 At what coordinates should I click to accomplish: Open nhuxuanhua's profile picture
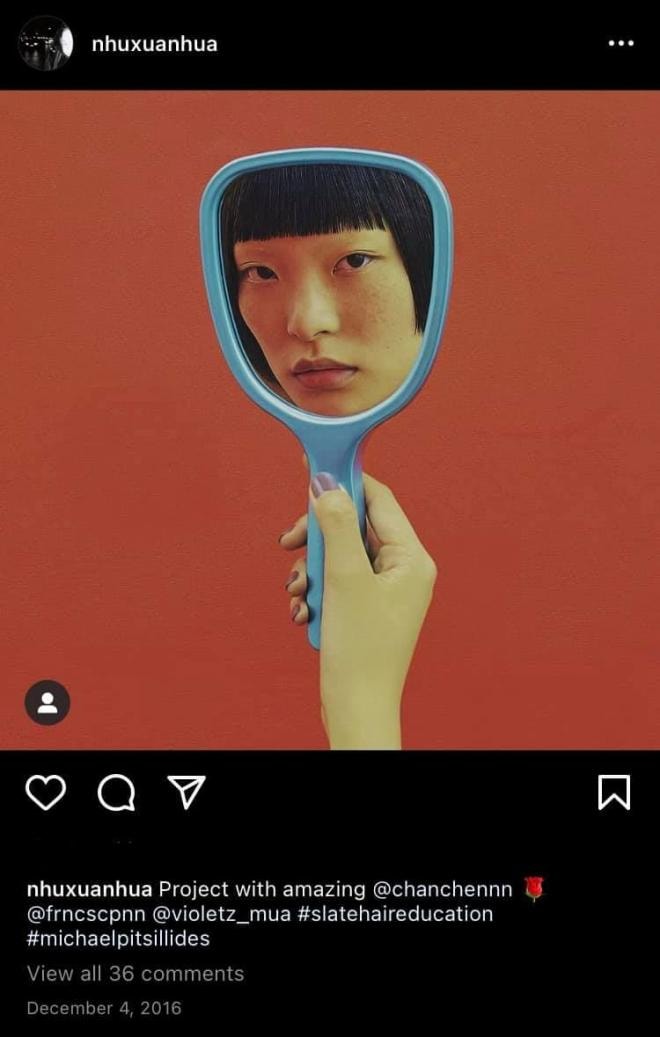pyautogui.click(x=45, y=43)
